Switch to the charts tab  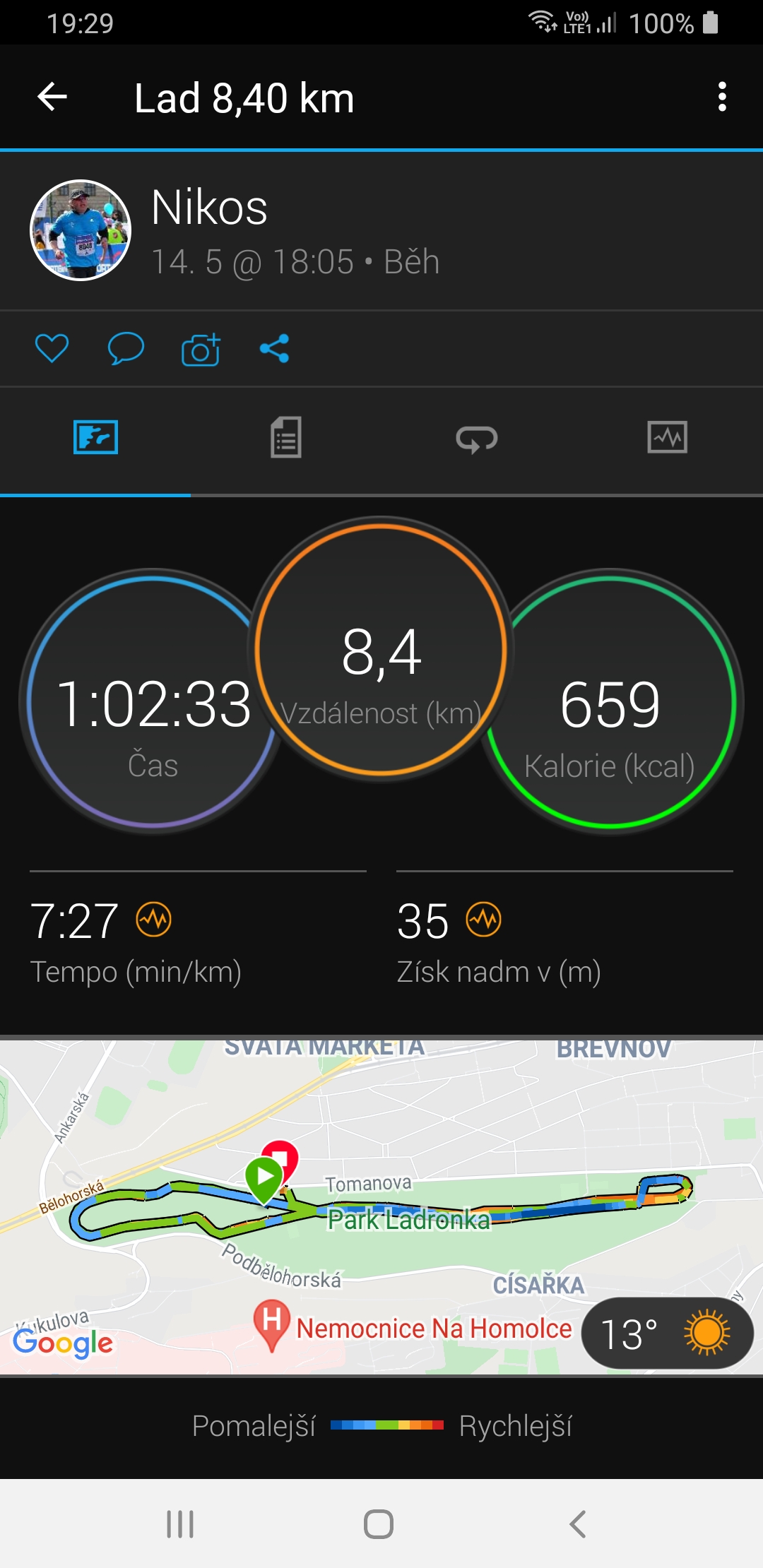coord(668,437)
